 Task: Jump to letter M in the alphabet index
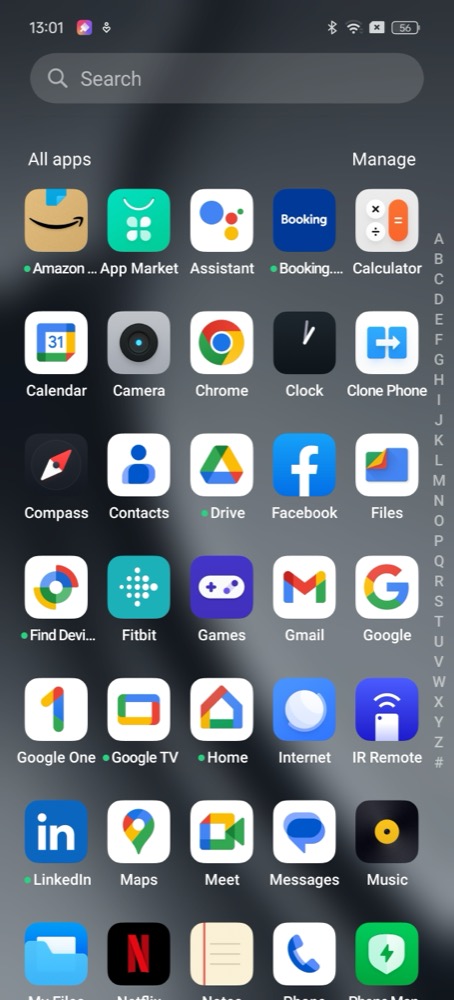pos(439,480)
